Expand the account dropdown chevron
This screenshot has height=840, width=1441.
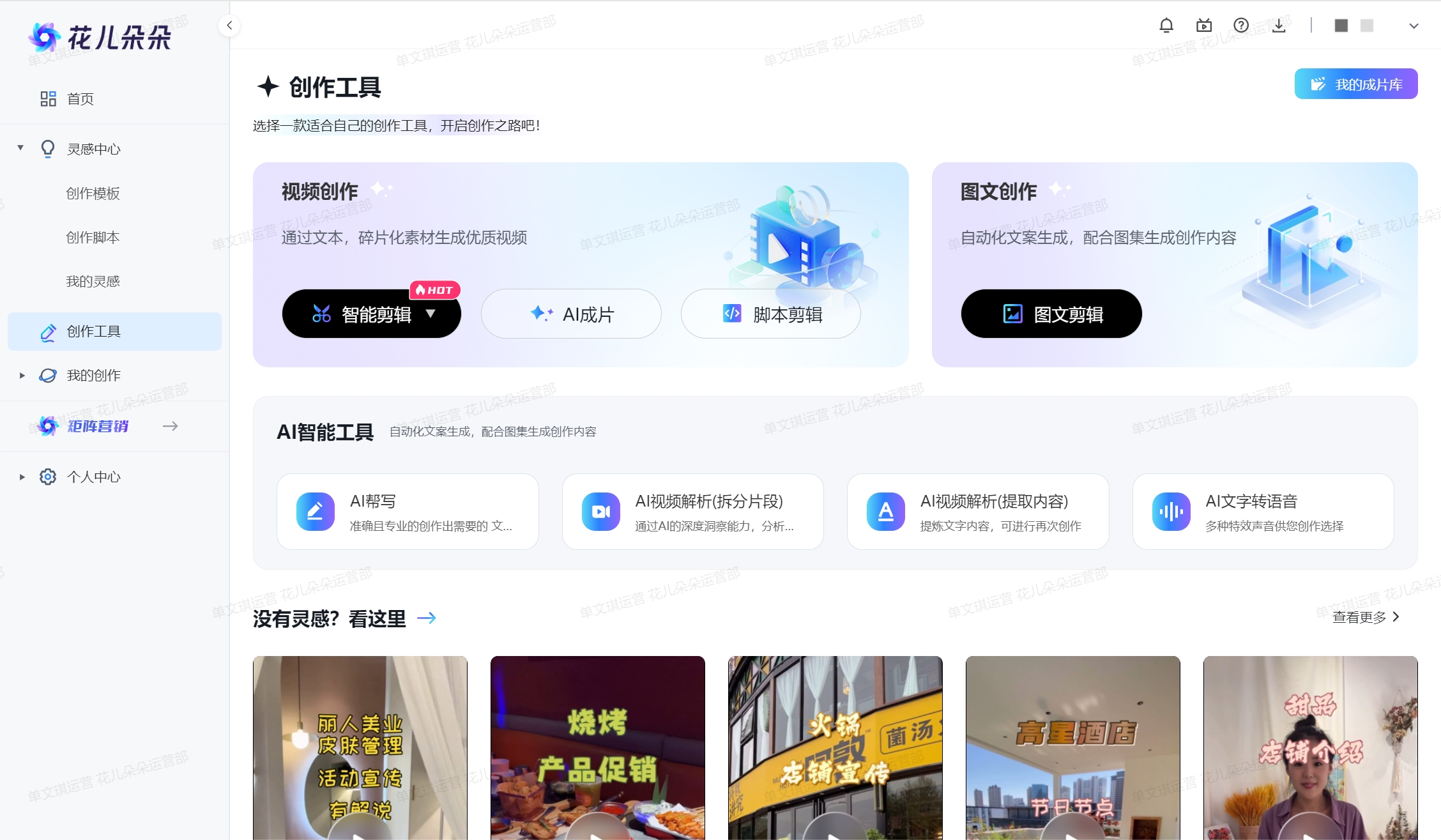tap(1414, 26)
